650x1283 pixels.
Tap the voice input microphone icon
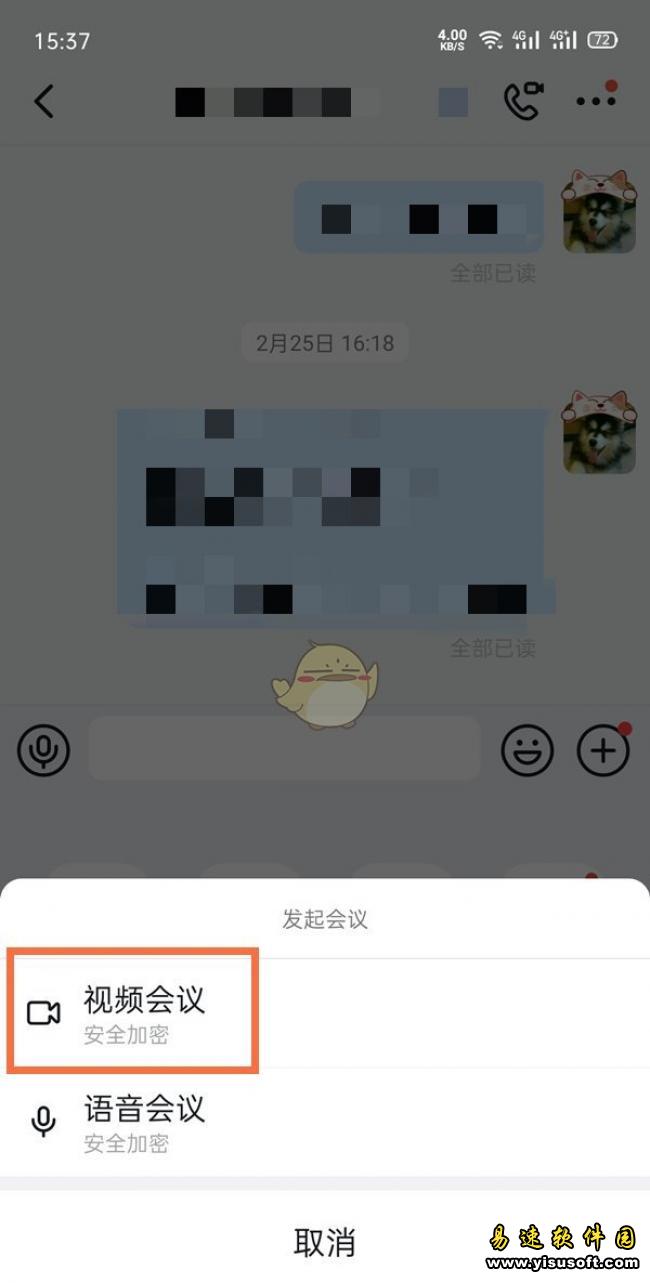pyautogui.click(x=44, y=749)
